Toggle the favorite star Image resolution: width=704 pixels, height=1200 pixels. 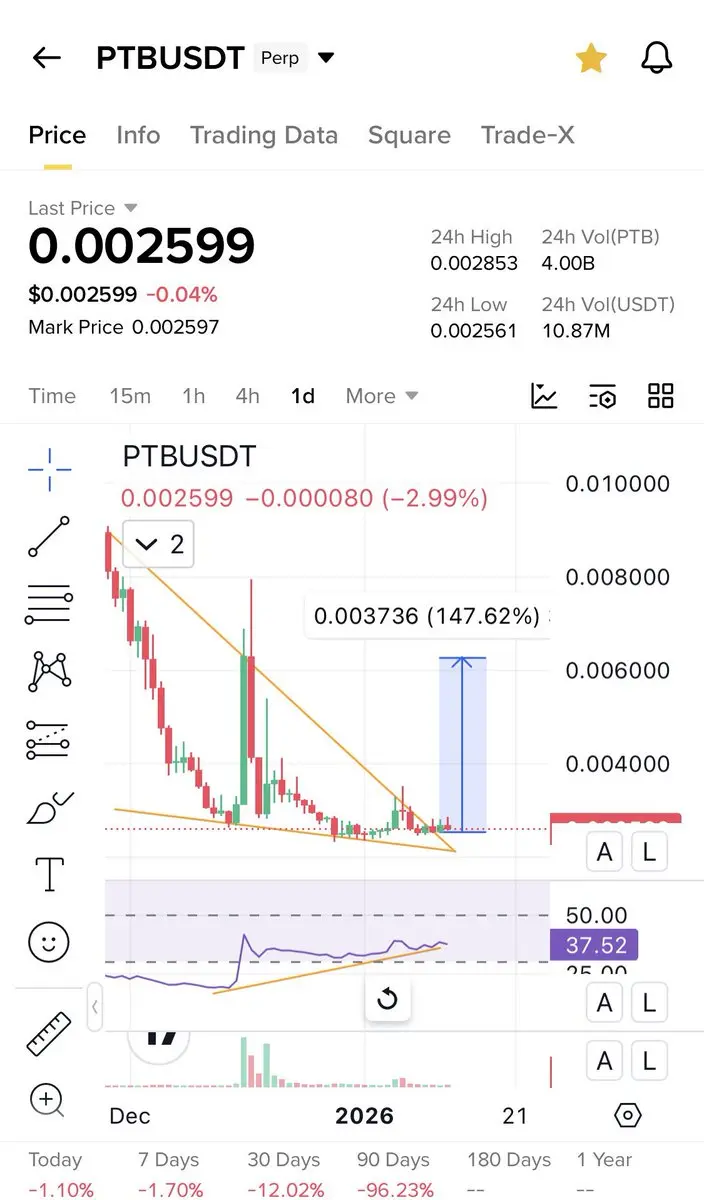591,59
